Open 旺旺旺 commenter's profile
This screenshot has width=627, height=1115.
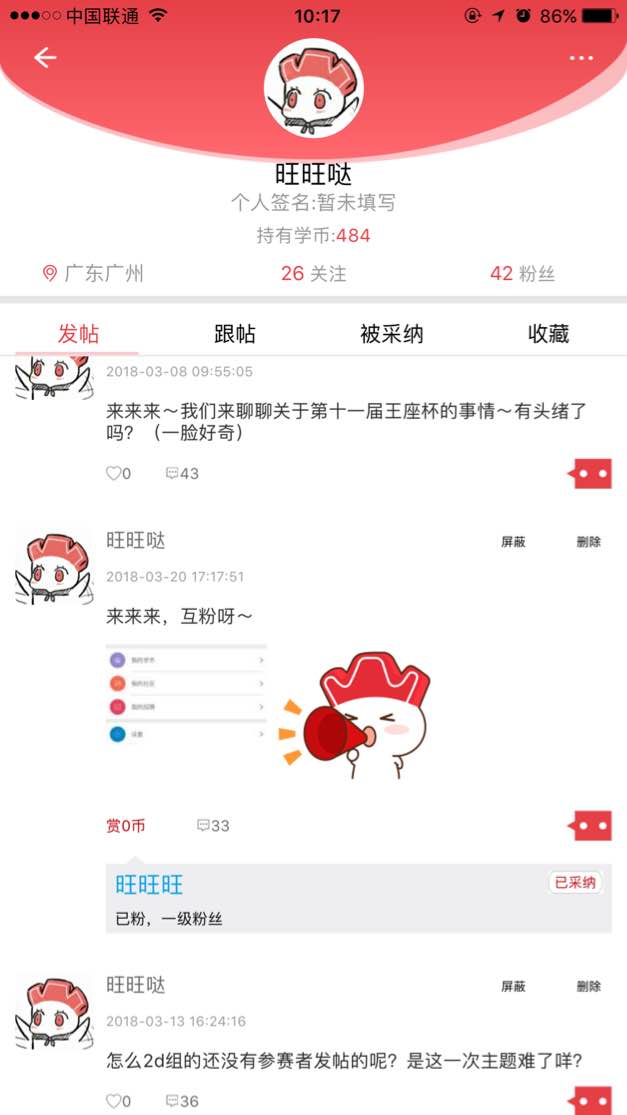[149, 885]
